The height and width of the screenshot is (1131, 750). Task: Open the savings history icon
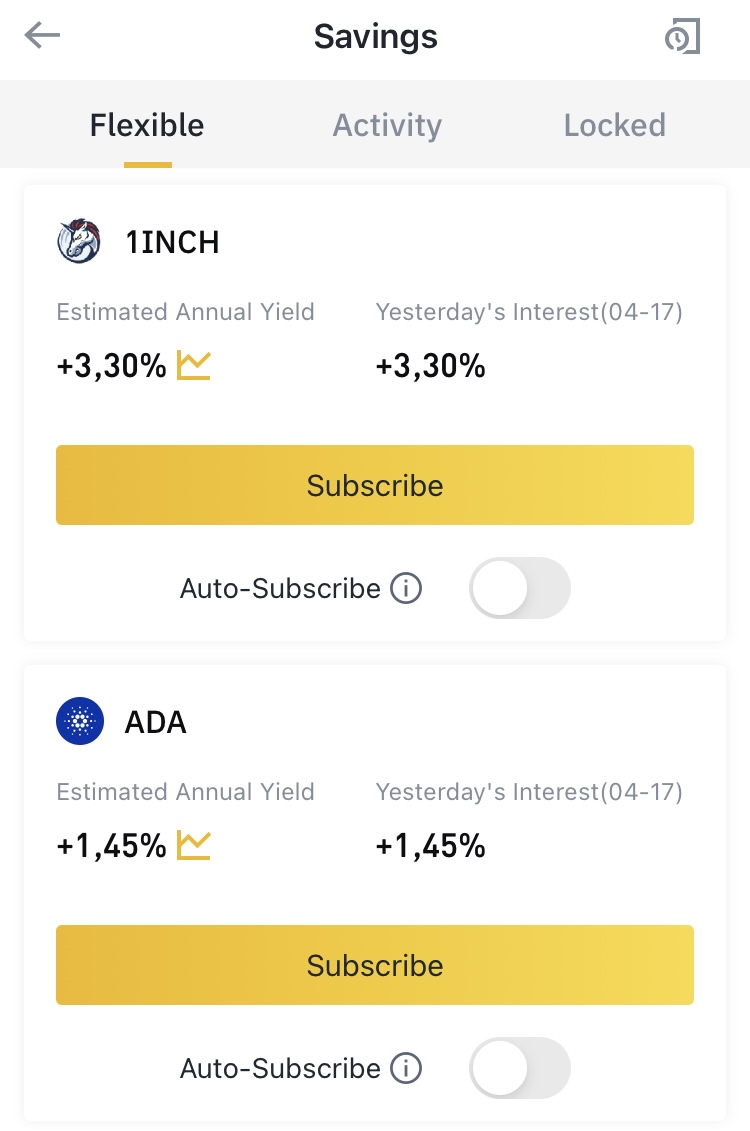[683, 35]
